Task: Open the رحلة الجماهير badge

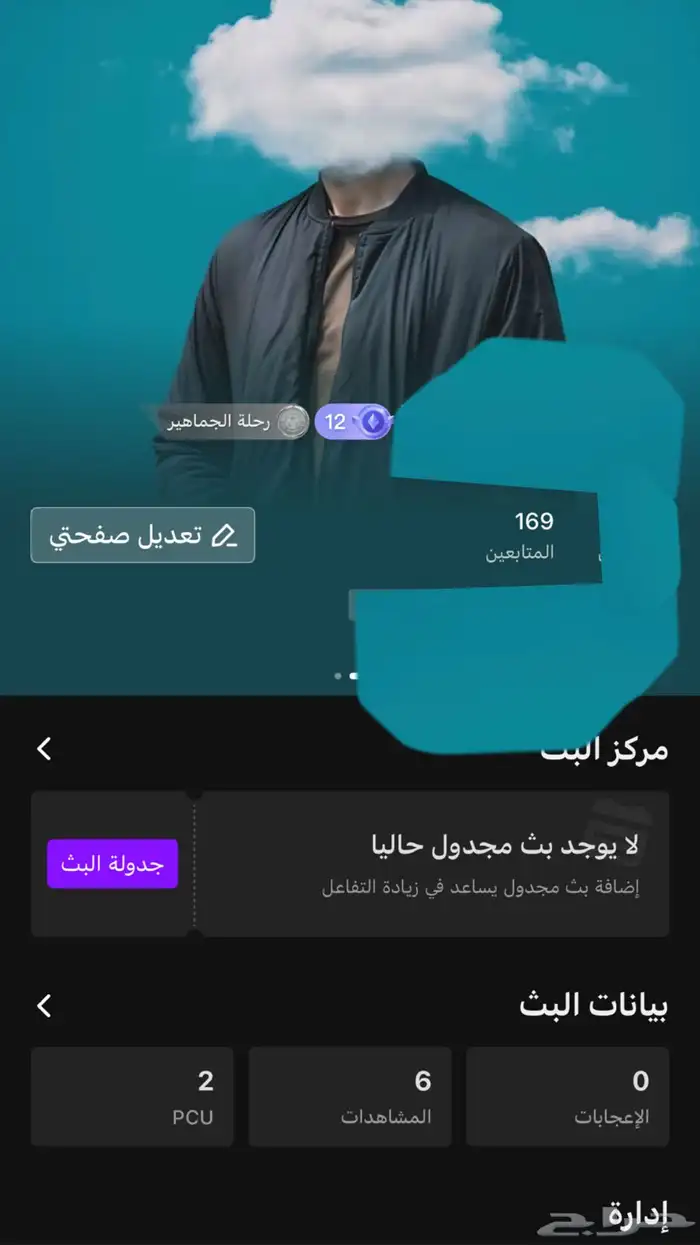Action: click(x=237, y=422)
